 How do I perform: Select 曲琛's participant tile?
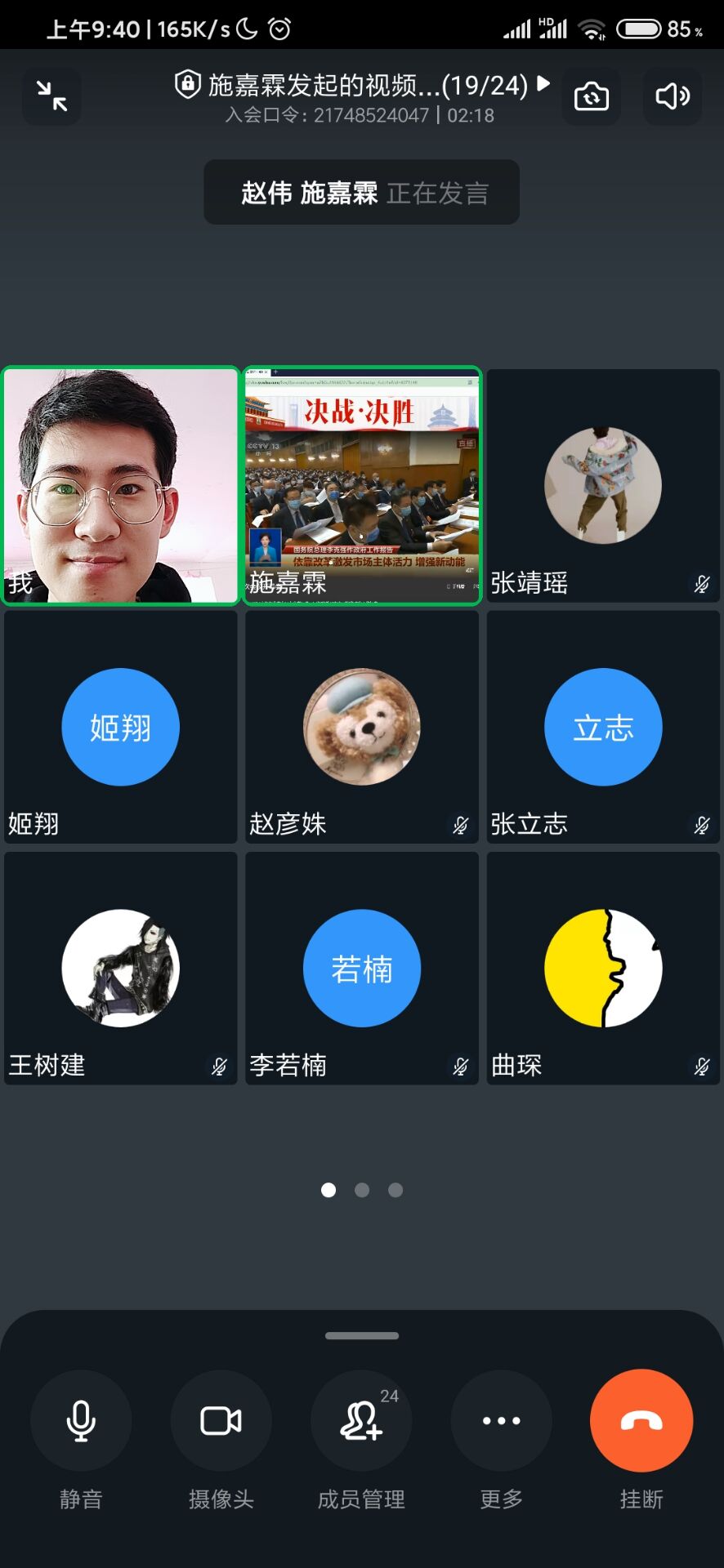[x=603, y=968]
